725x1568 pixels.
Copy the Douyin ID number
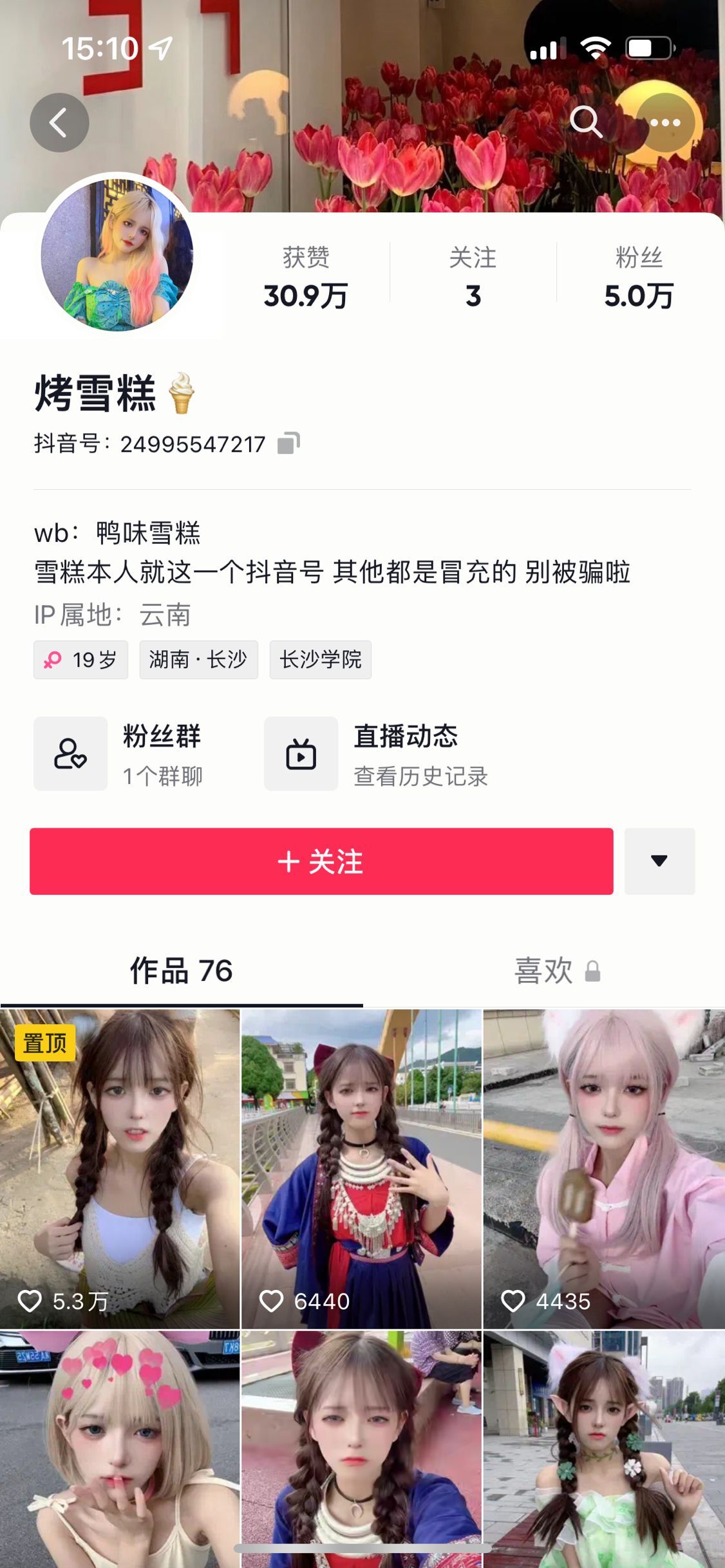coord(288,443)
